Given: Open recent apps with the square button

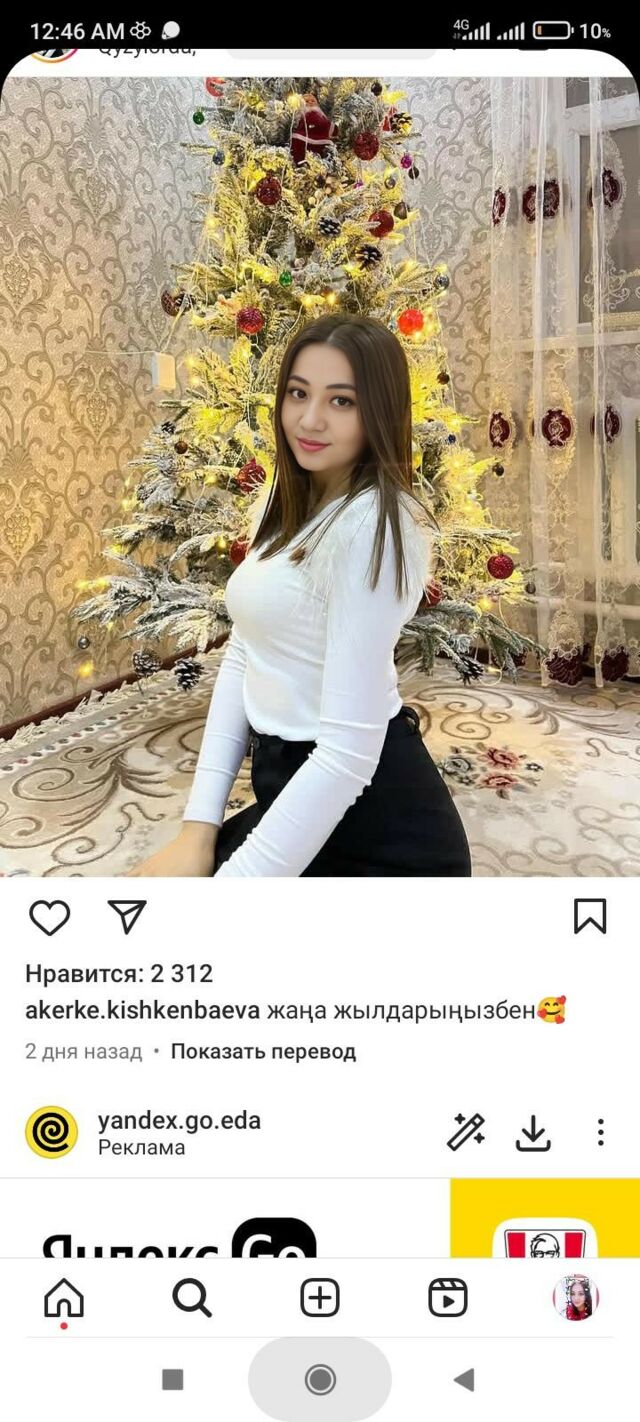Looking at the screenshot, I should (173, 1380).
